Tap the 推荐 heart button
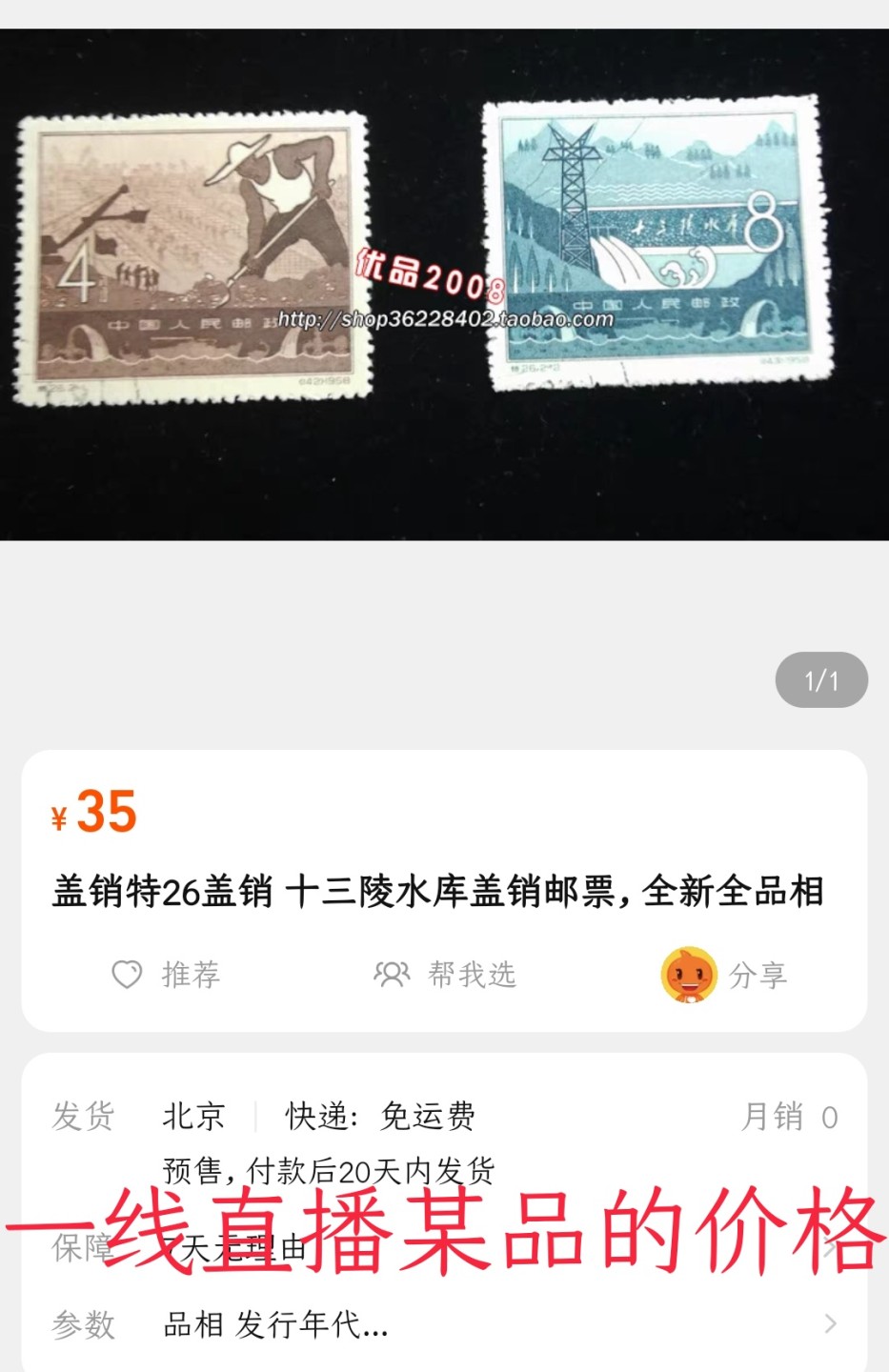Viewport: 889px width, 1372px height. [166, 975]
